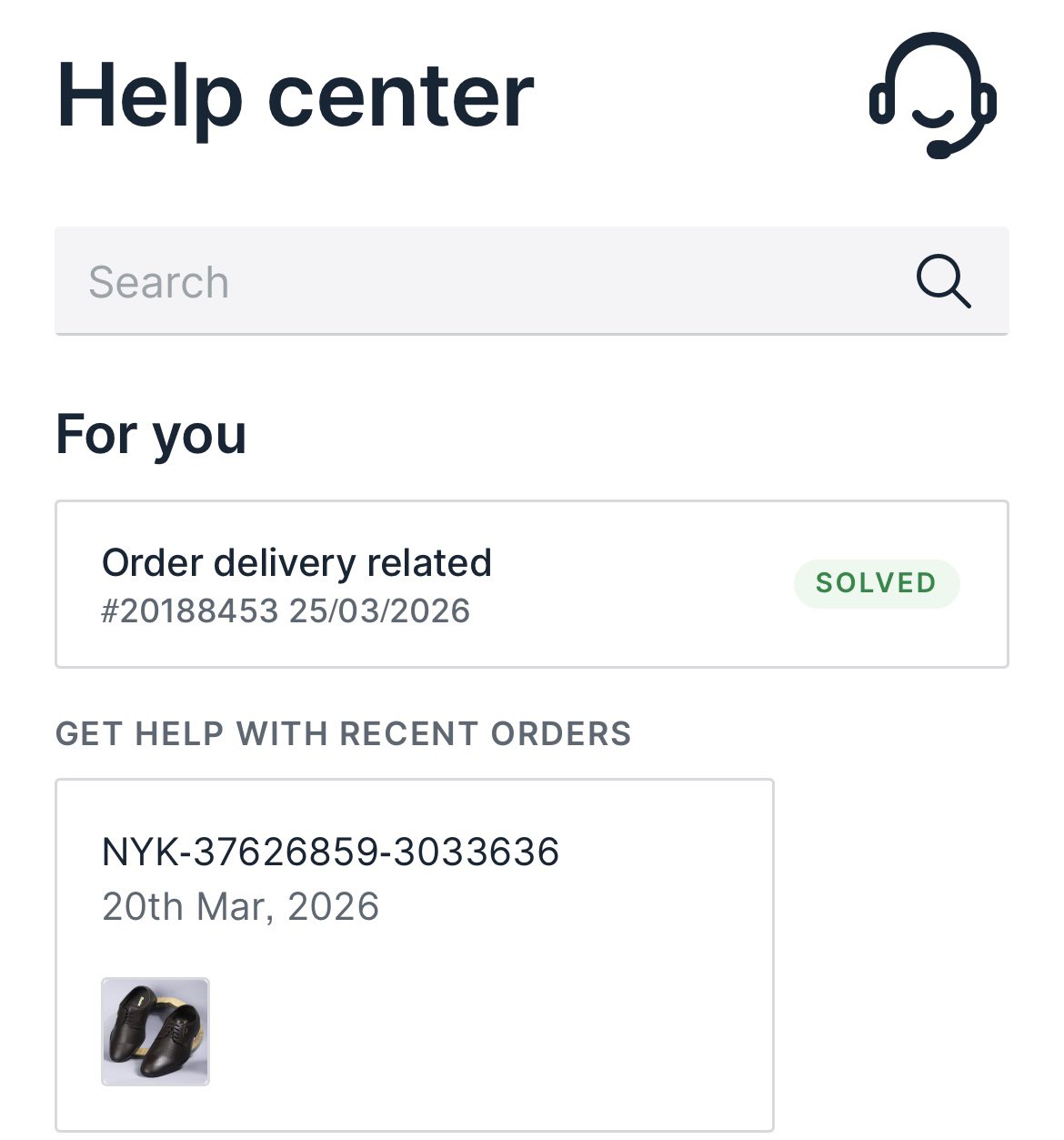Tap the Search field in Help center
Screen dimensions: 1064x1140
pyautogui.click(x=473, y=281)
